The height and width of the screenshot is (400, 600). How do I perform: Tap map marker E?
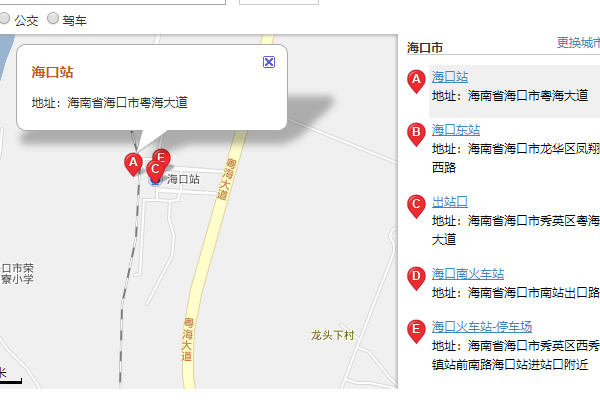point(162,156)
